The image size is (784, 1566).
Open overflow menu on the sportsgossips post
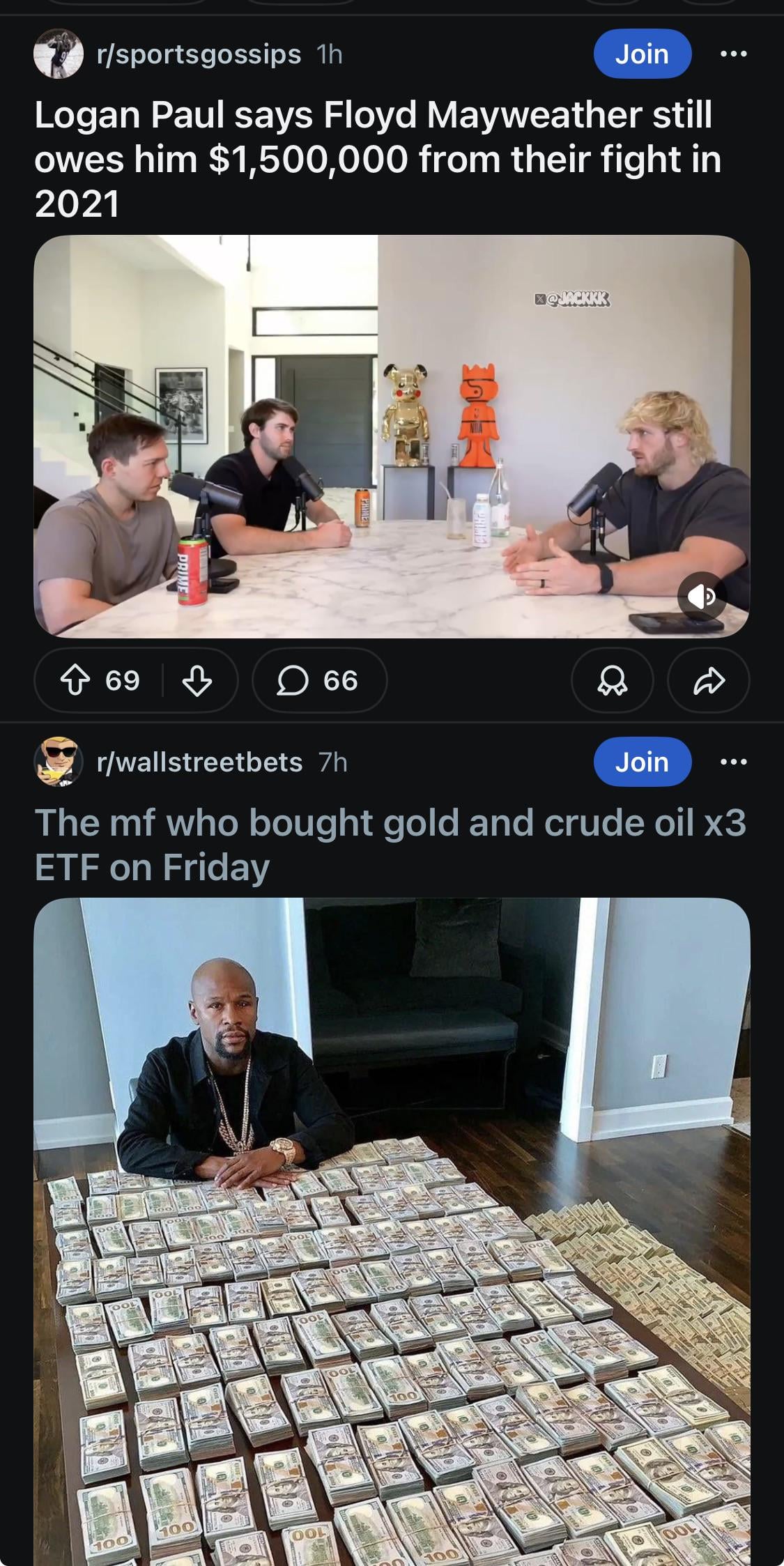coord(734,54)
